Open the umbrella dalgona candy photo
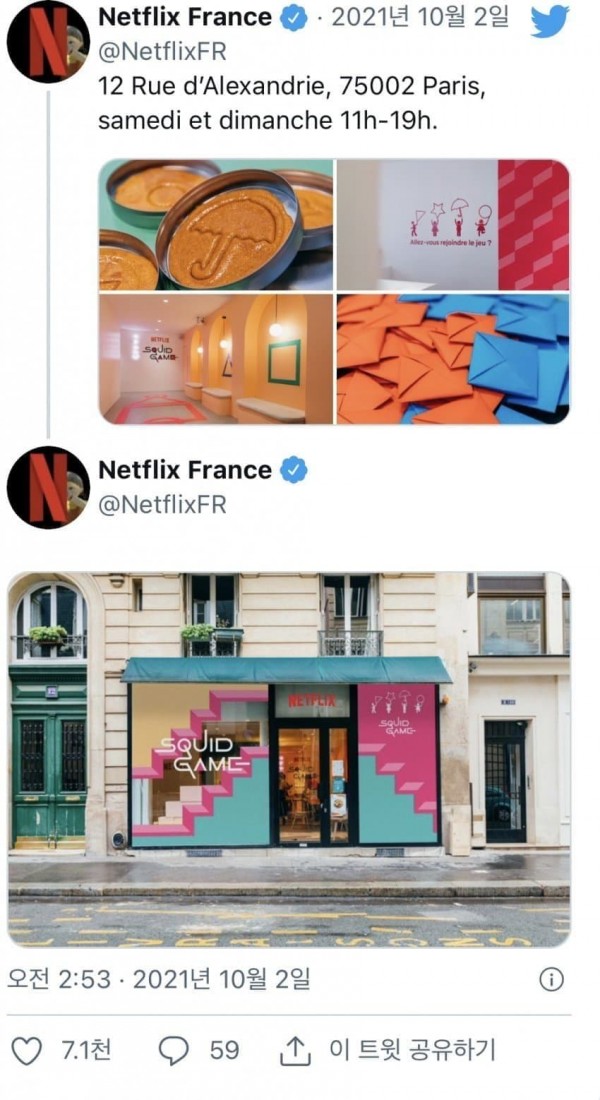This screenshot has height=1100, width=600. pyautogui.click(x=215, y=224)
